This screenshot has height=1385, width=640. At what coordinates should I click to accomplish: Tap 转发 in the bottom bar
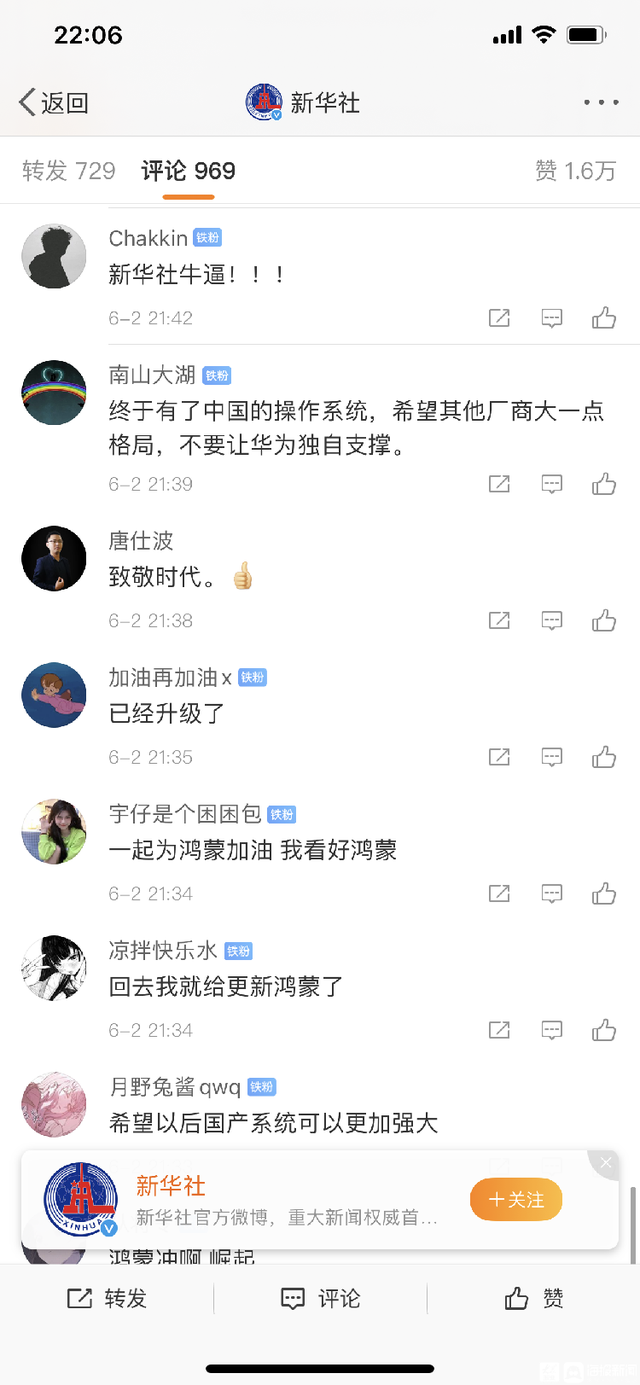click(x=107, y=1298)
